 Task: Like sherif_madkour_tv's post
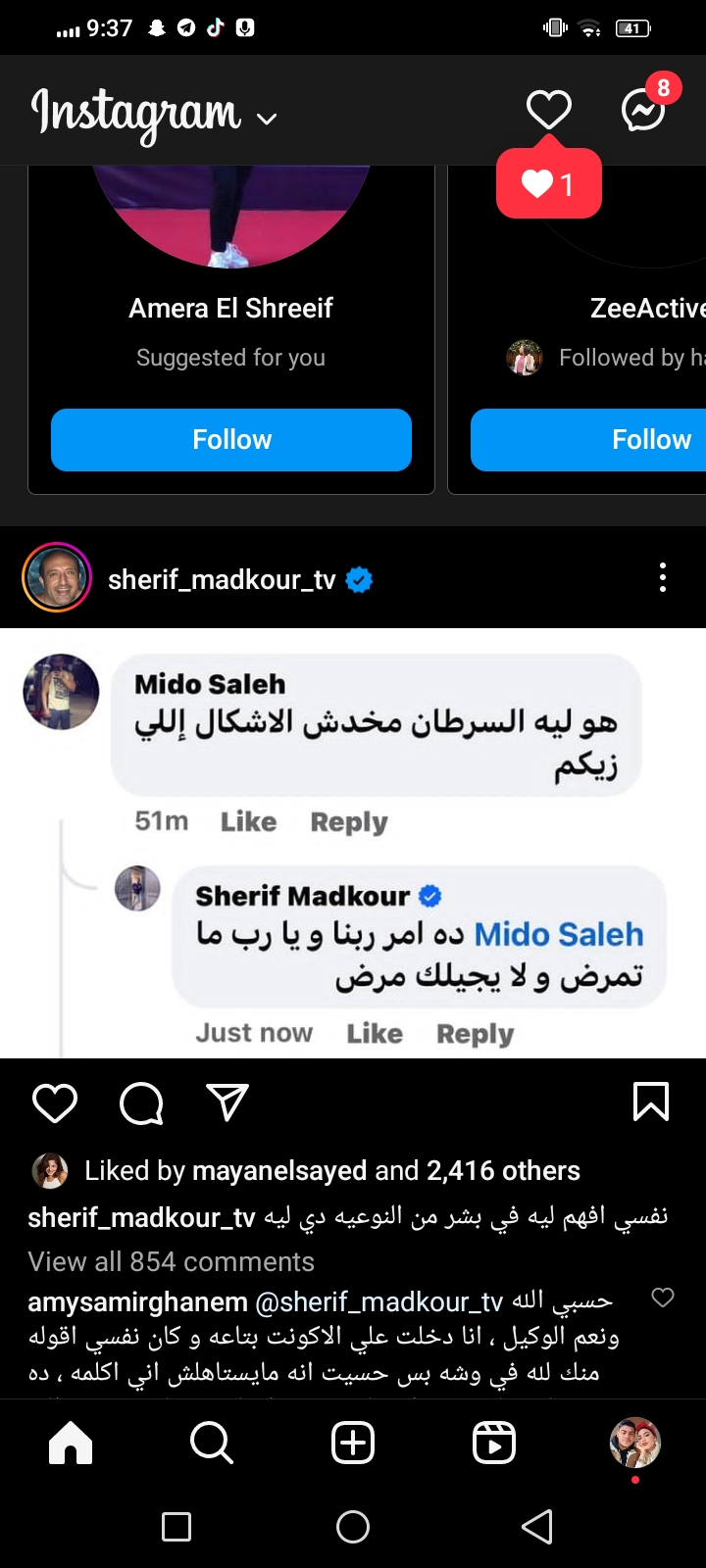(55, 1102)
